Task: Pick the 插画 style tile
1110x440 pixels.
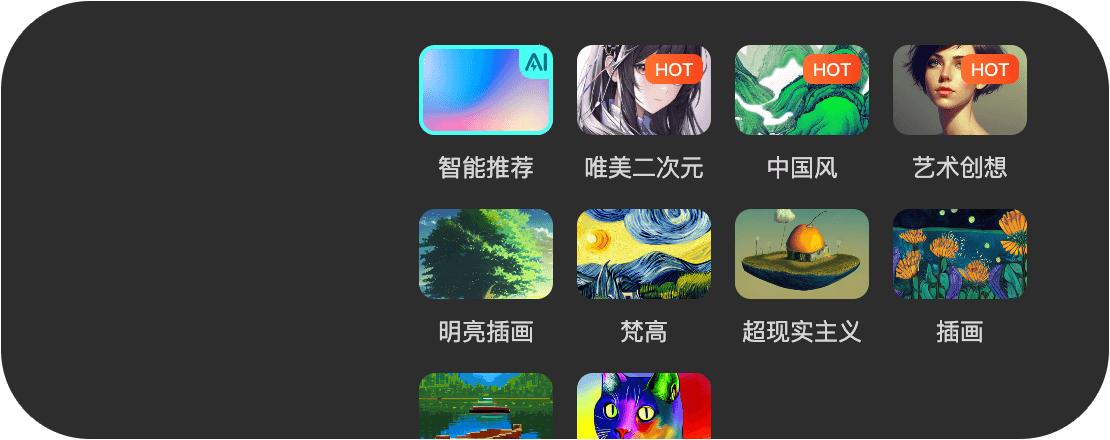Action: (x=960, y=254)
